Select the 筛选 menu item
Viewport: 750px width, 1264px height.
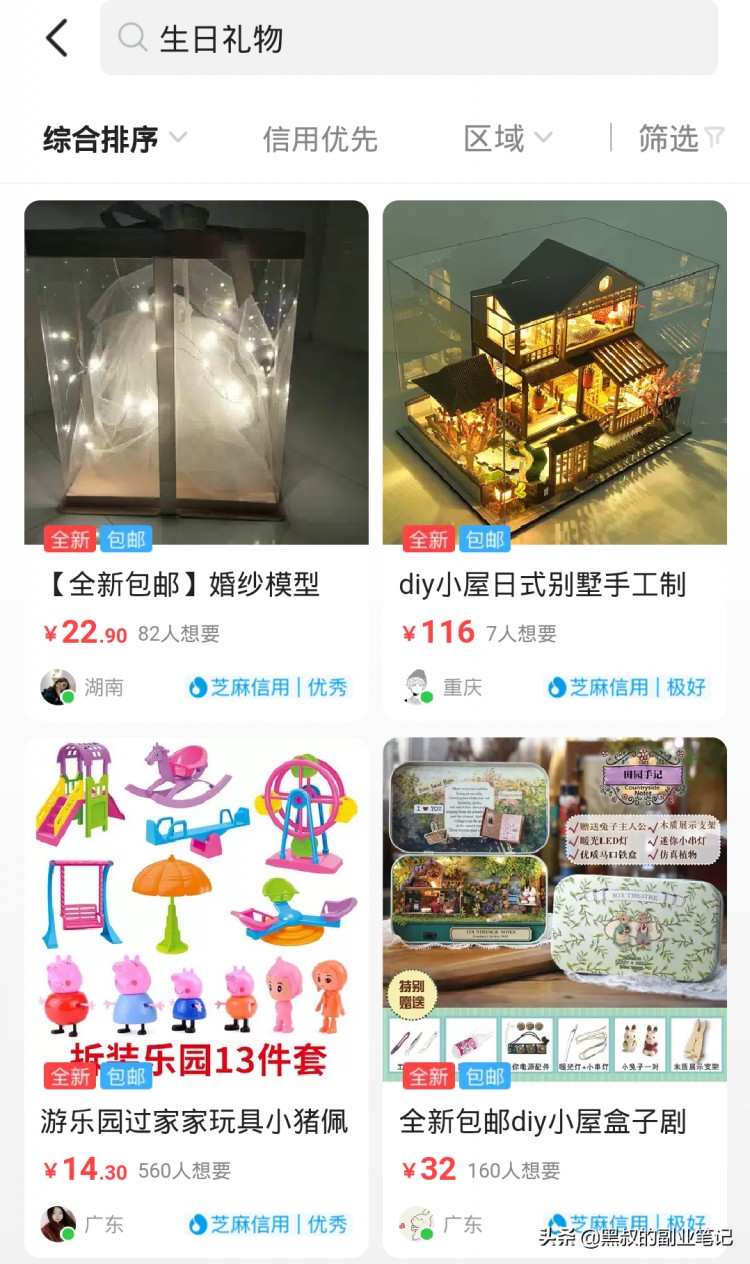coord(668,140)
